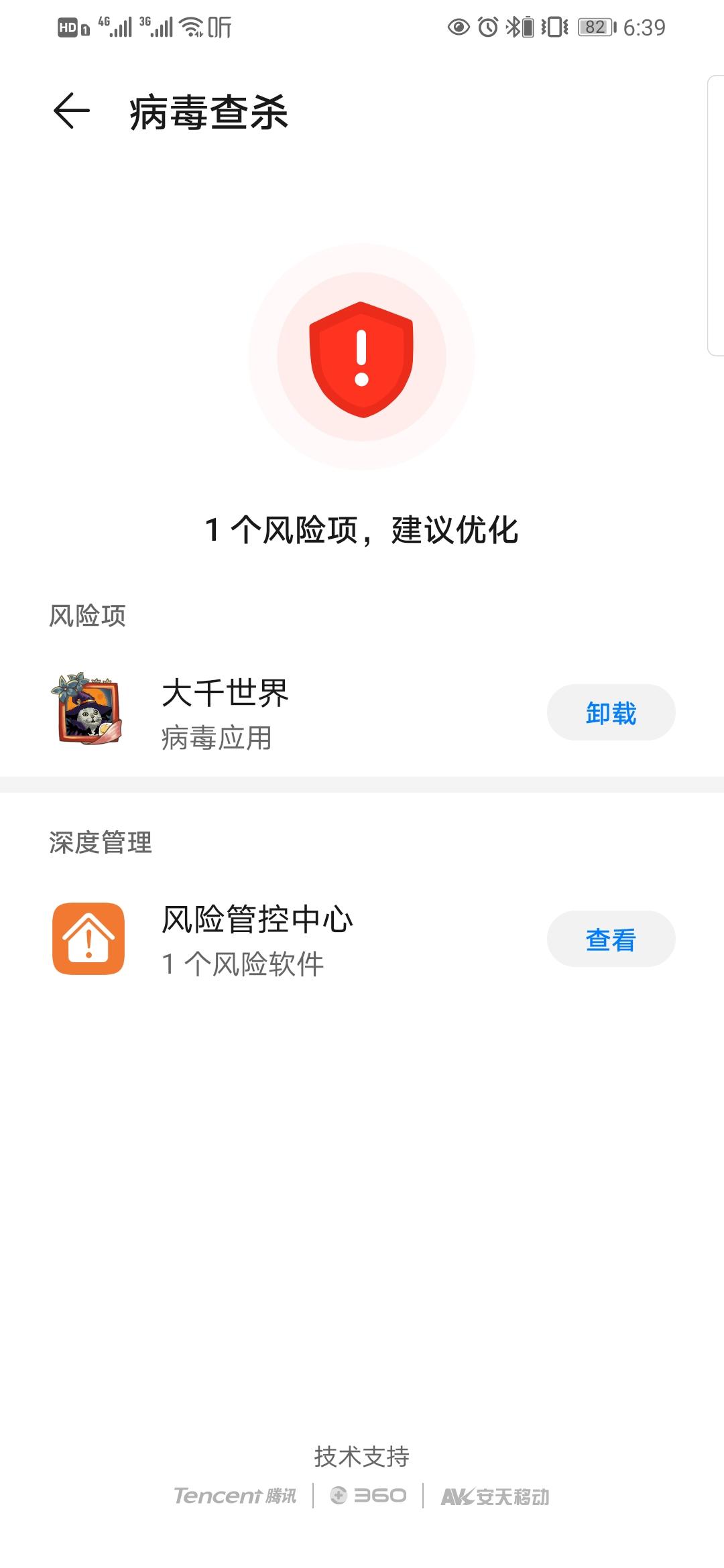The image size is (724, 1568).
Task: Go back from 病毒查杀 screen
Action: pyautogui.click(x=72, y=111)
